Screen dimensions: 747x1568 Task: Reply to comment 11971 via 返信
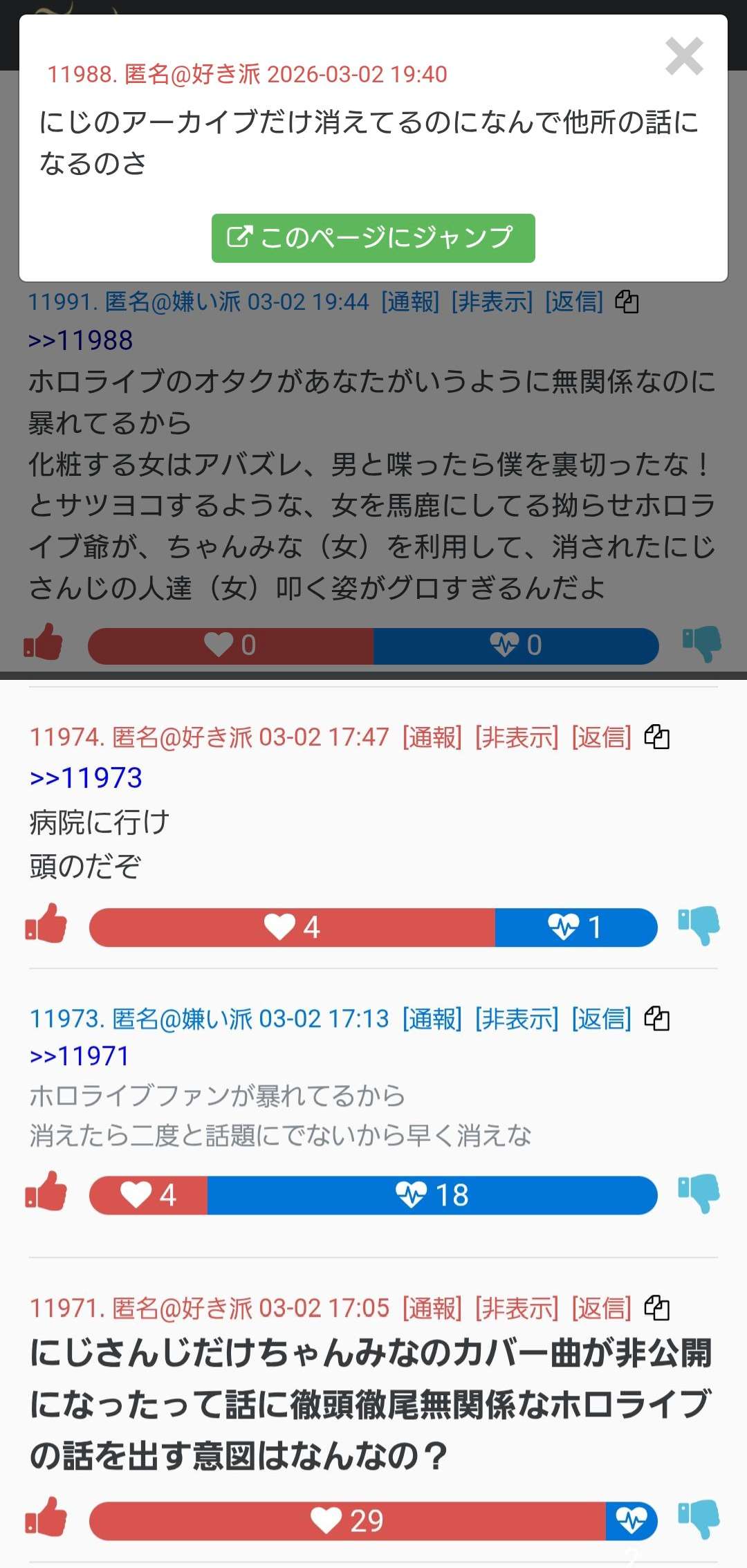tap(602, 1308)
